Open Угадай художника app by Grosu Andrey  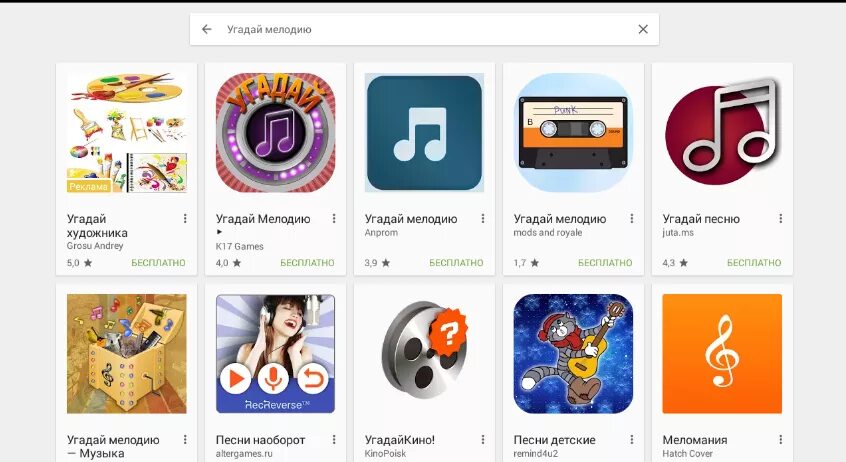click(126, 132)
